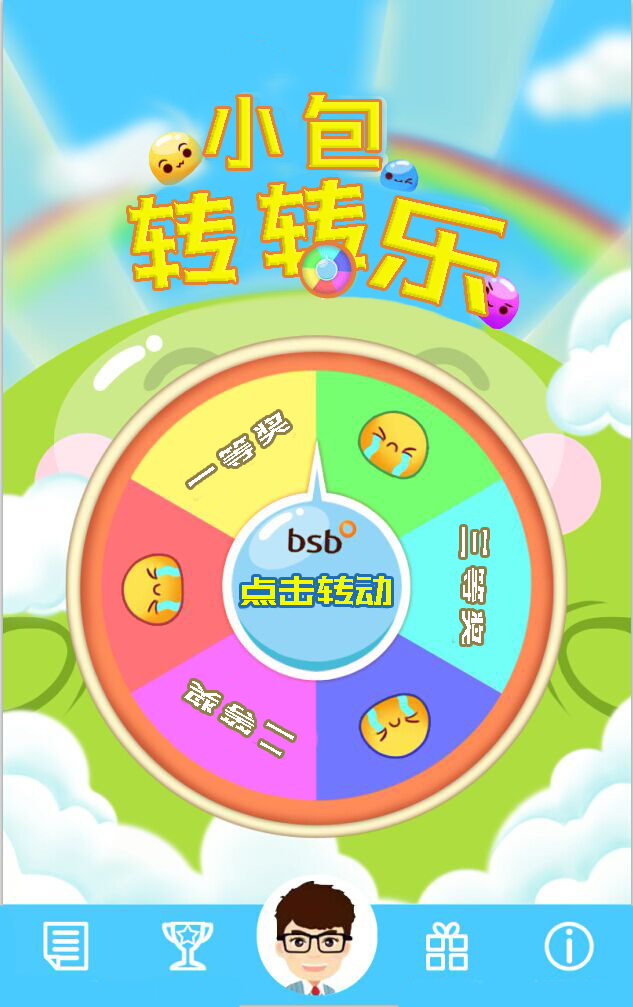Tap the 点击转动 spin button
The image size is (633, 1007).
click(316, 591)
